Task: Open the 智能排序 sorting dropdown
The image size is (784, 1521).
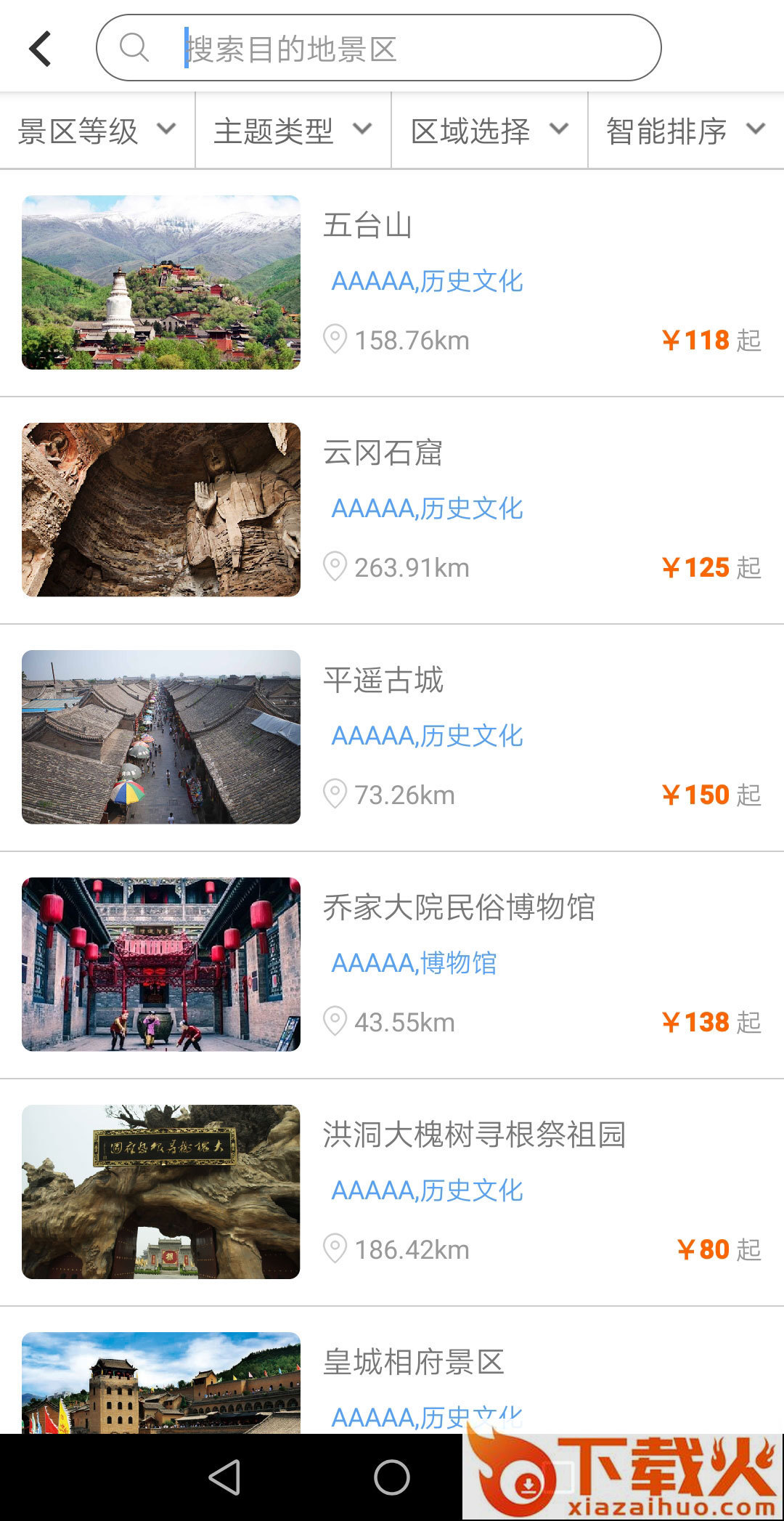Action: tap(685, 131)
